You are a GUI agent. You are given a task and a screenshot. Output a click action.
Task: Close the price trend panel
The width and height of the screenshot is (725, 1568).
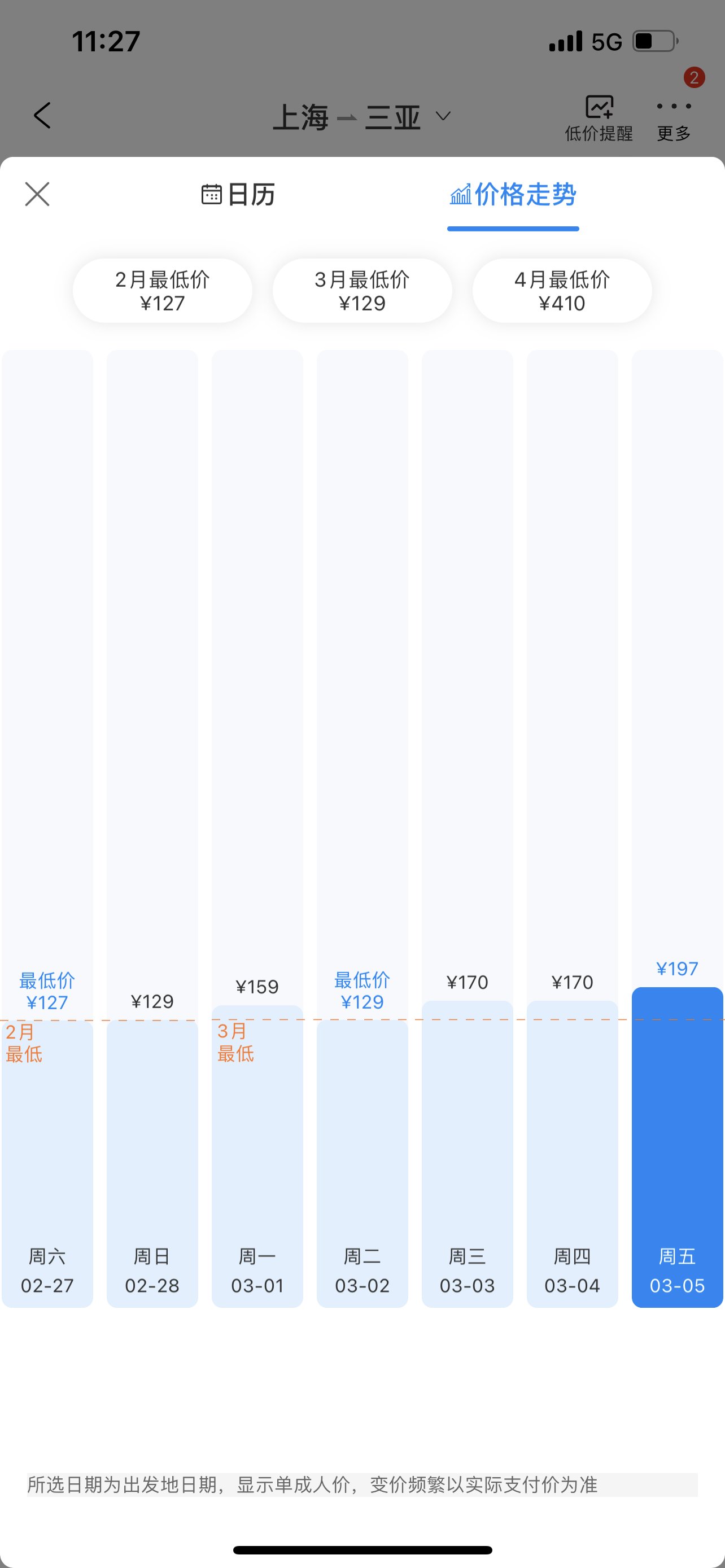37,194
